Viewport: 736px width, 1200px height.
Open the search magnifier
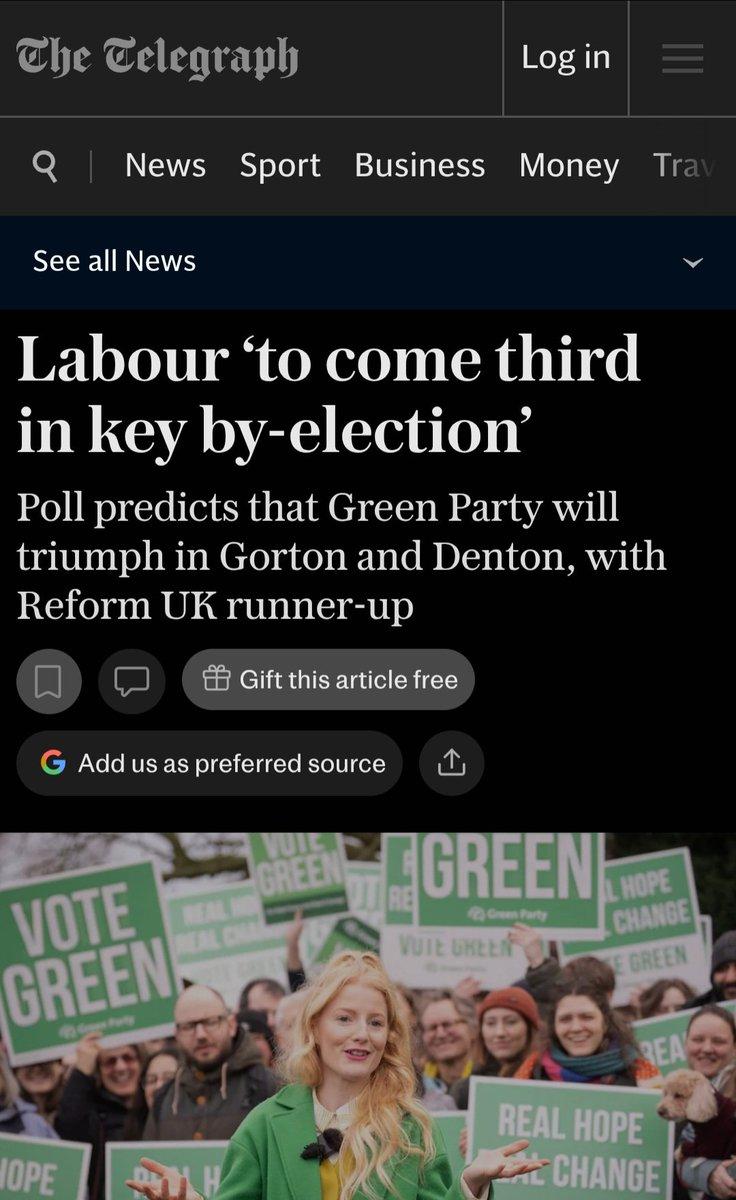pyautogui.click(x=45, y=165)
